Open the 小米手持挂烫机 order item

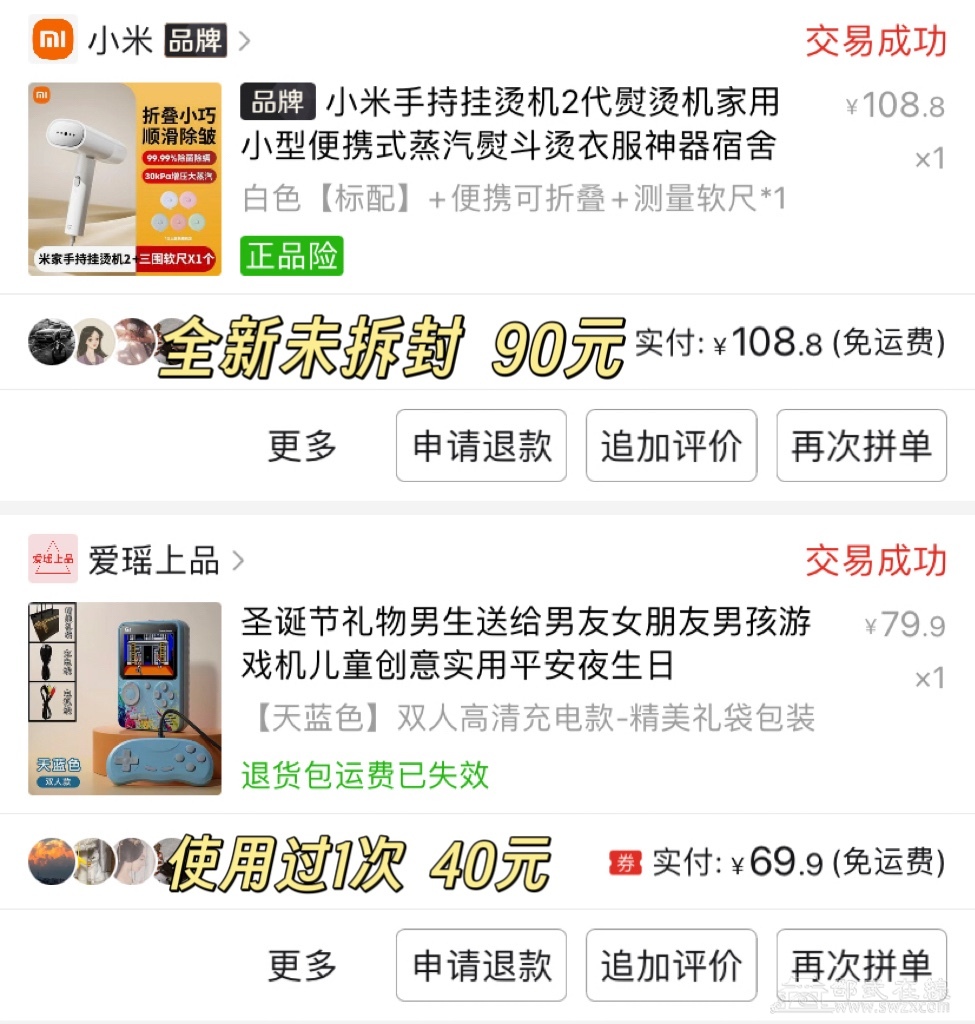tap(510, 126)
